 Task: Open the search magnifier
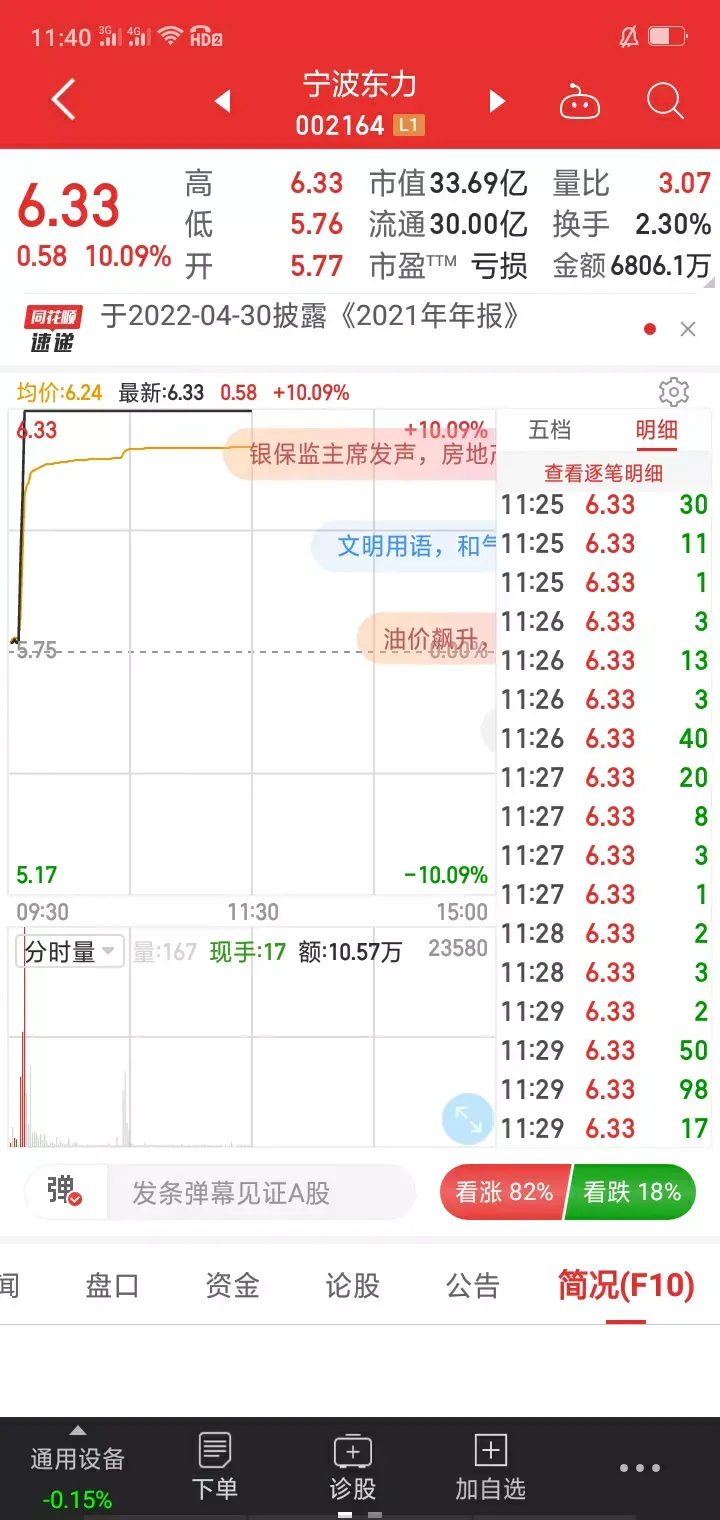pyautogui.click(x=664, y=101)
